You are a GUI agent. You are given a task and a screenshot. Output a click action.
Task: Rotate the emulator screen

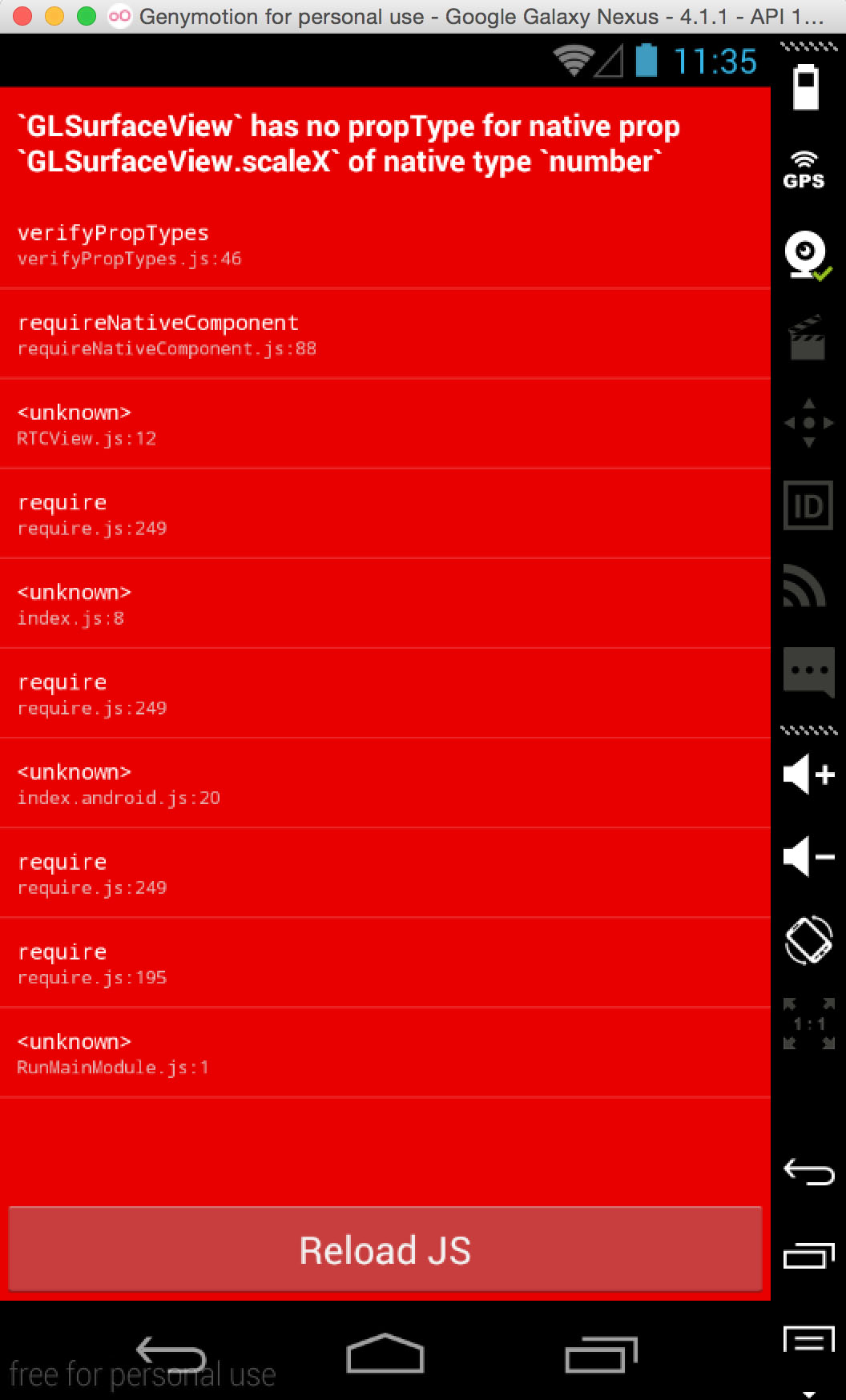pos(808,939)
